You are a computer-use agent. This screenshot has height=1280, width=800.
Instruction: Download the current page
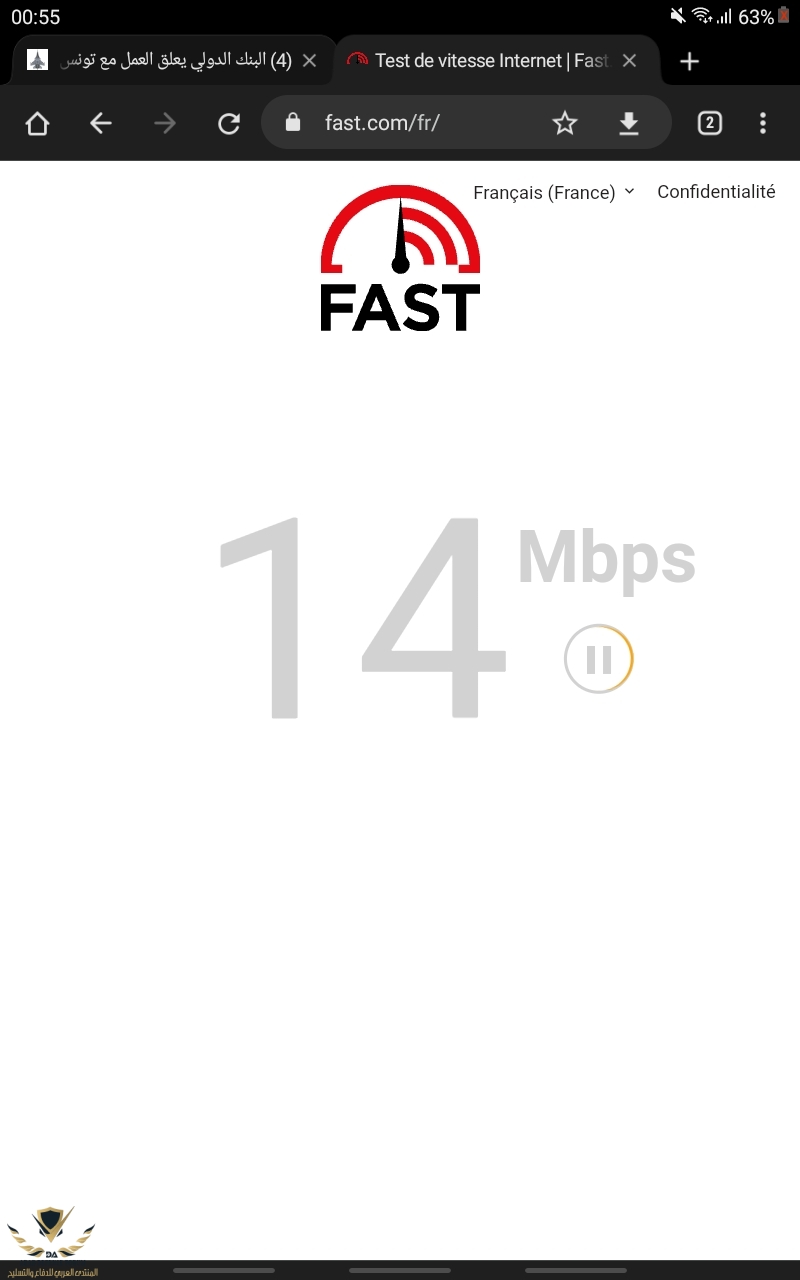tap(628, 123)
